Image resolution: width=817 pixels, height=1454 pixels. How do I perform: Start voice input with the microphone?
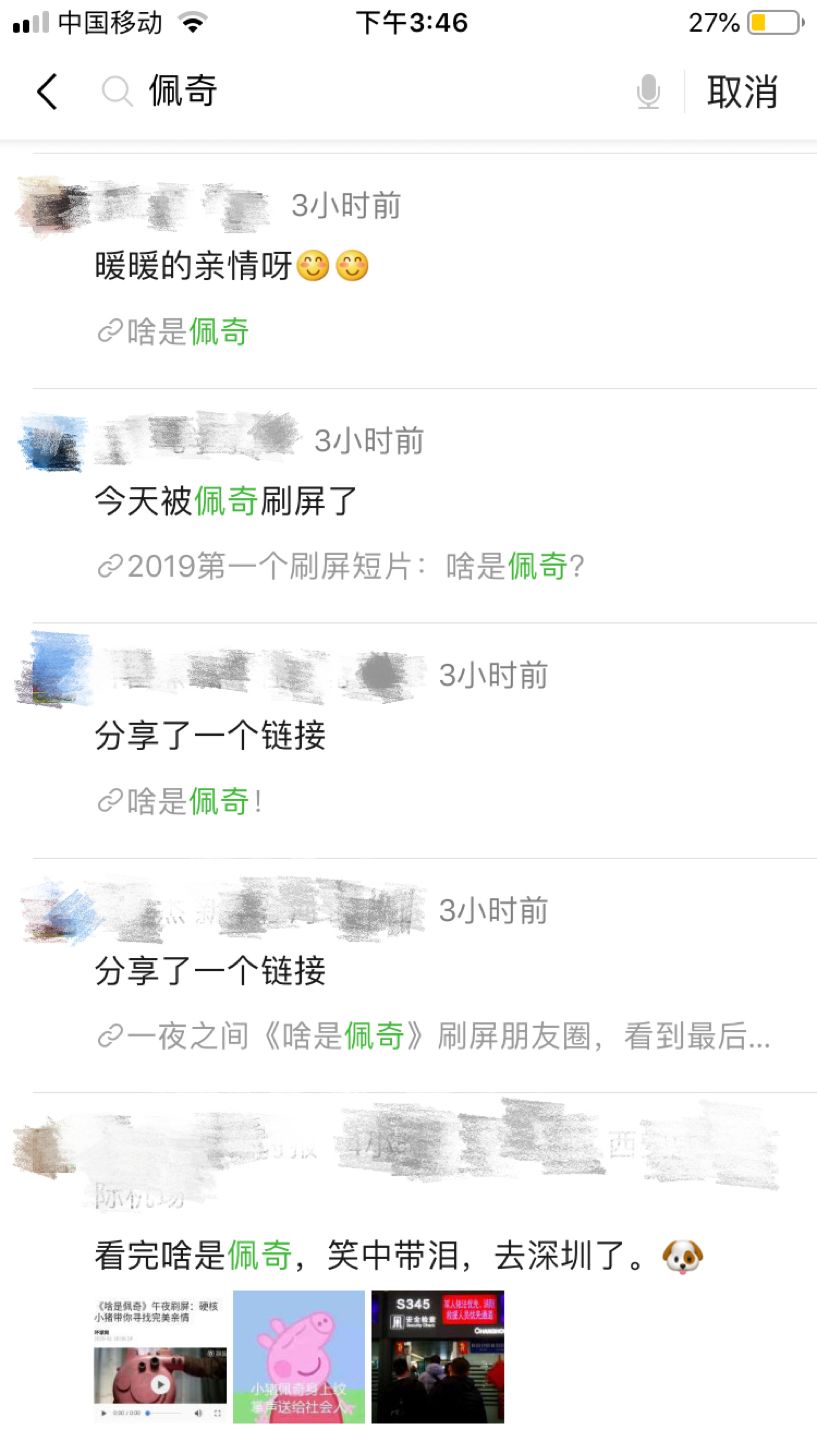pos(648,93)
